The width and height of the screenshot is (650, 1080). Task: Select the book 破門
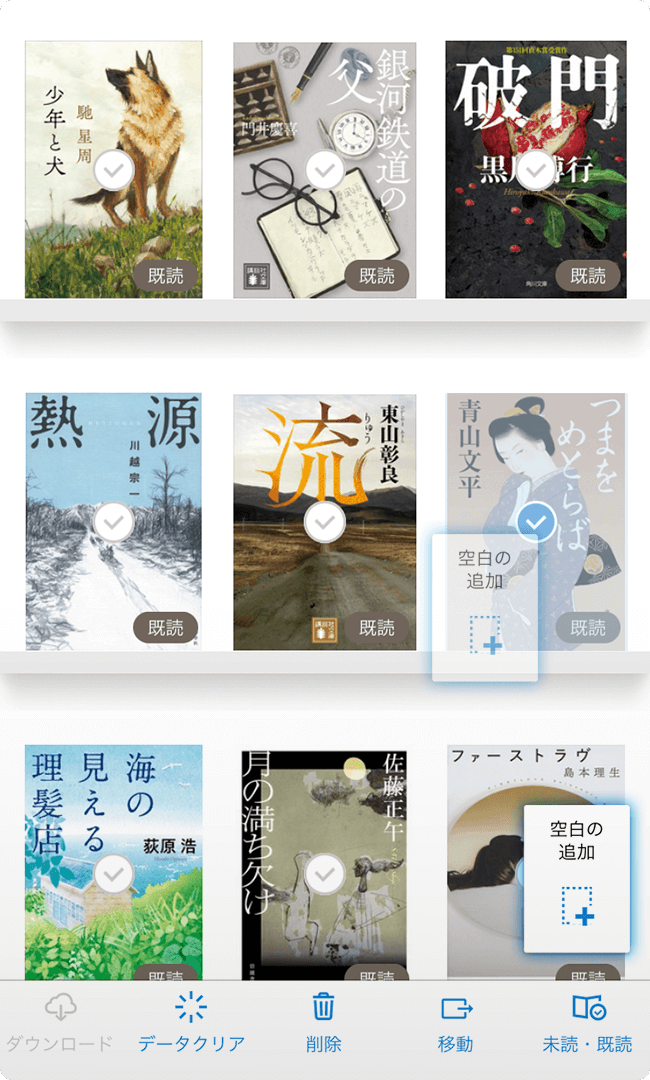[536, 171]
